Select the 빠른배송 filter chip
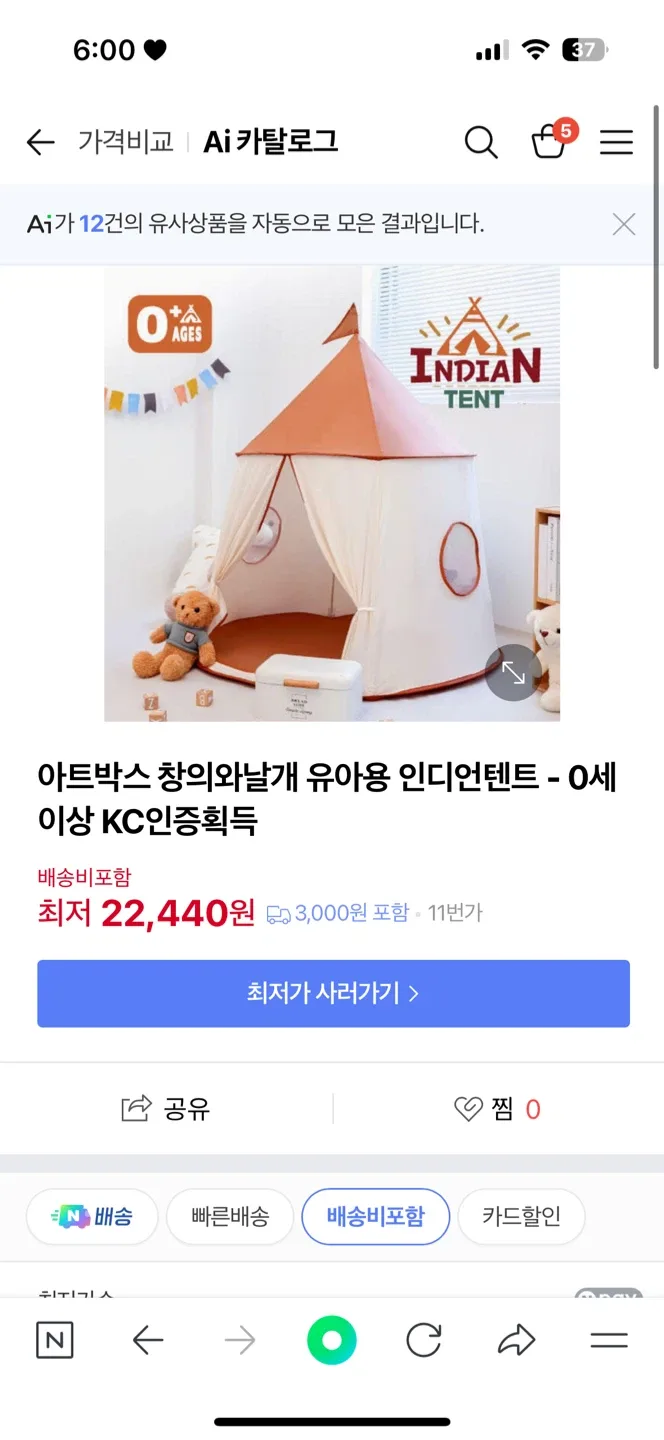Viewport: 664px width, 1440px height. pos(230,1217)
